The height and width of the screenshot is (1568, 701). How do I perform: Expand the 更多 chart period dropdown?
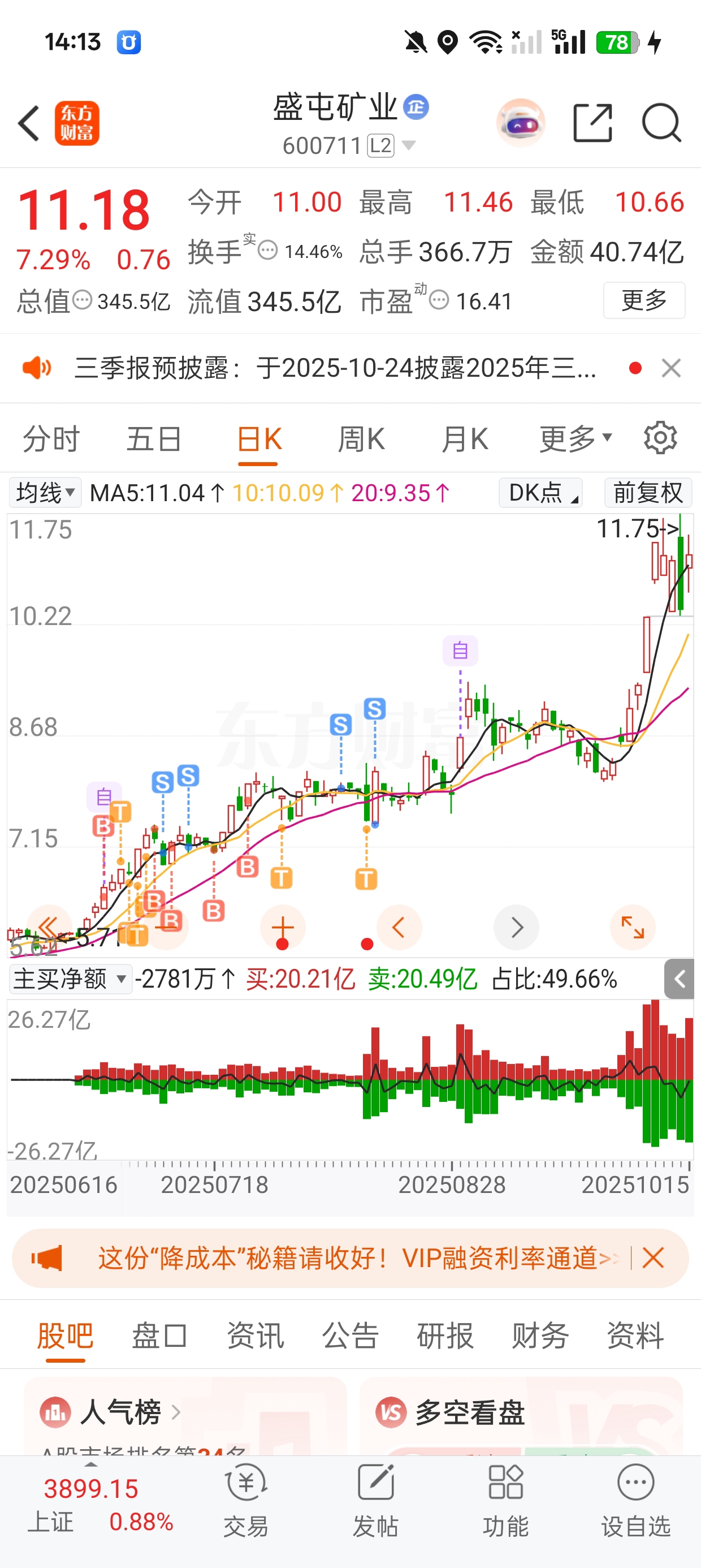574,439
